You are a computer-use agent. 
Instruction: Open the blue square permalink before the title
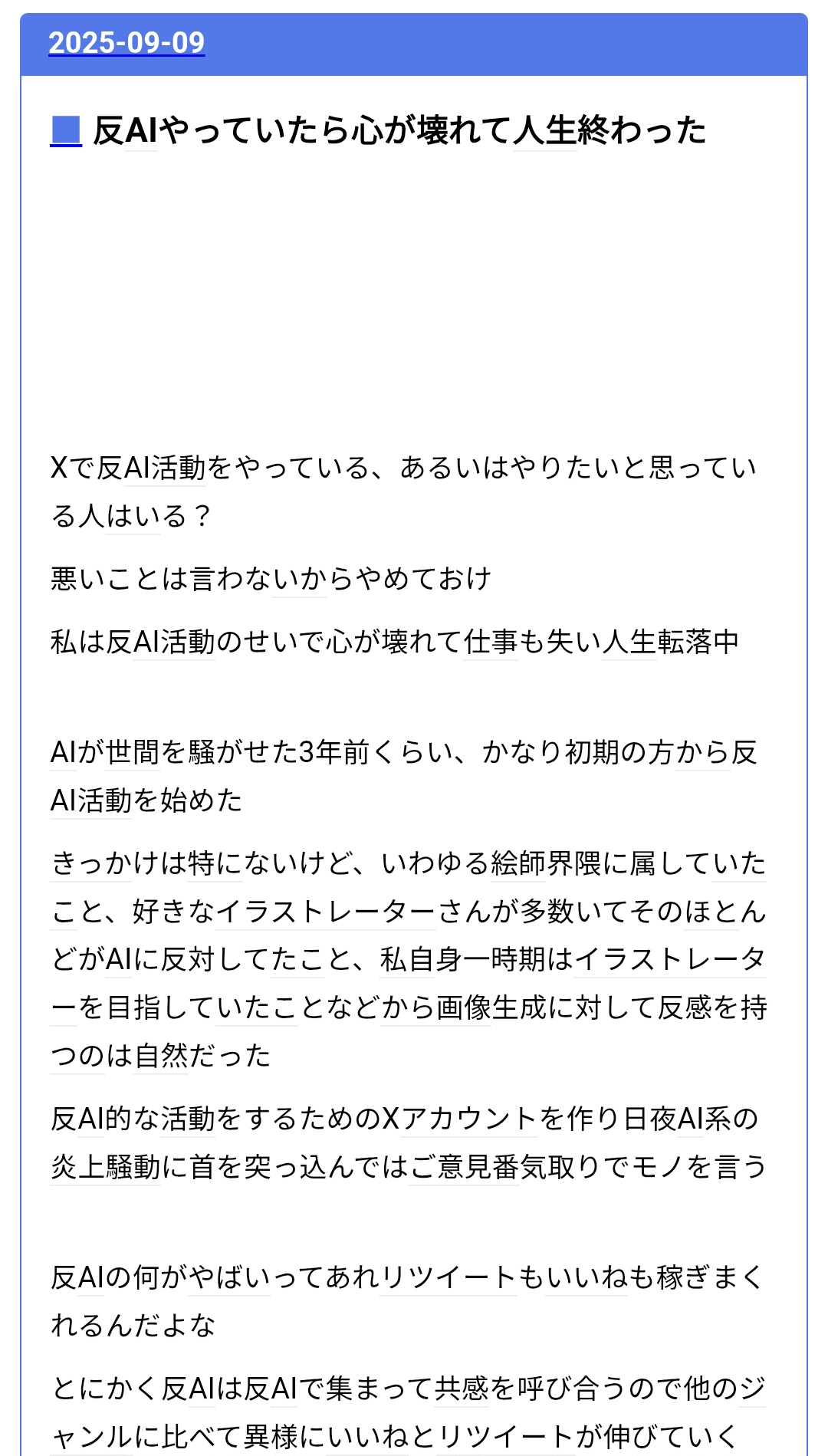(66, 130)
